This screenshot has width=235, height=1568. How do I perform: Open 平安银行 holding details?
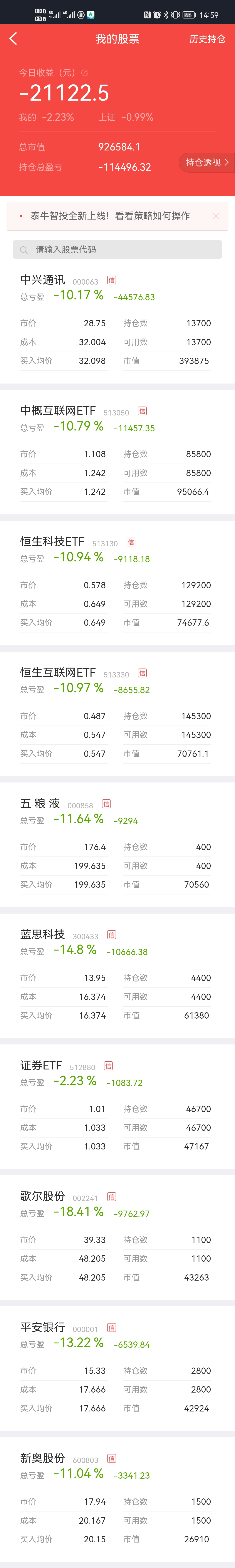click(x=43, y=1327)
